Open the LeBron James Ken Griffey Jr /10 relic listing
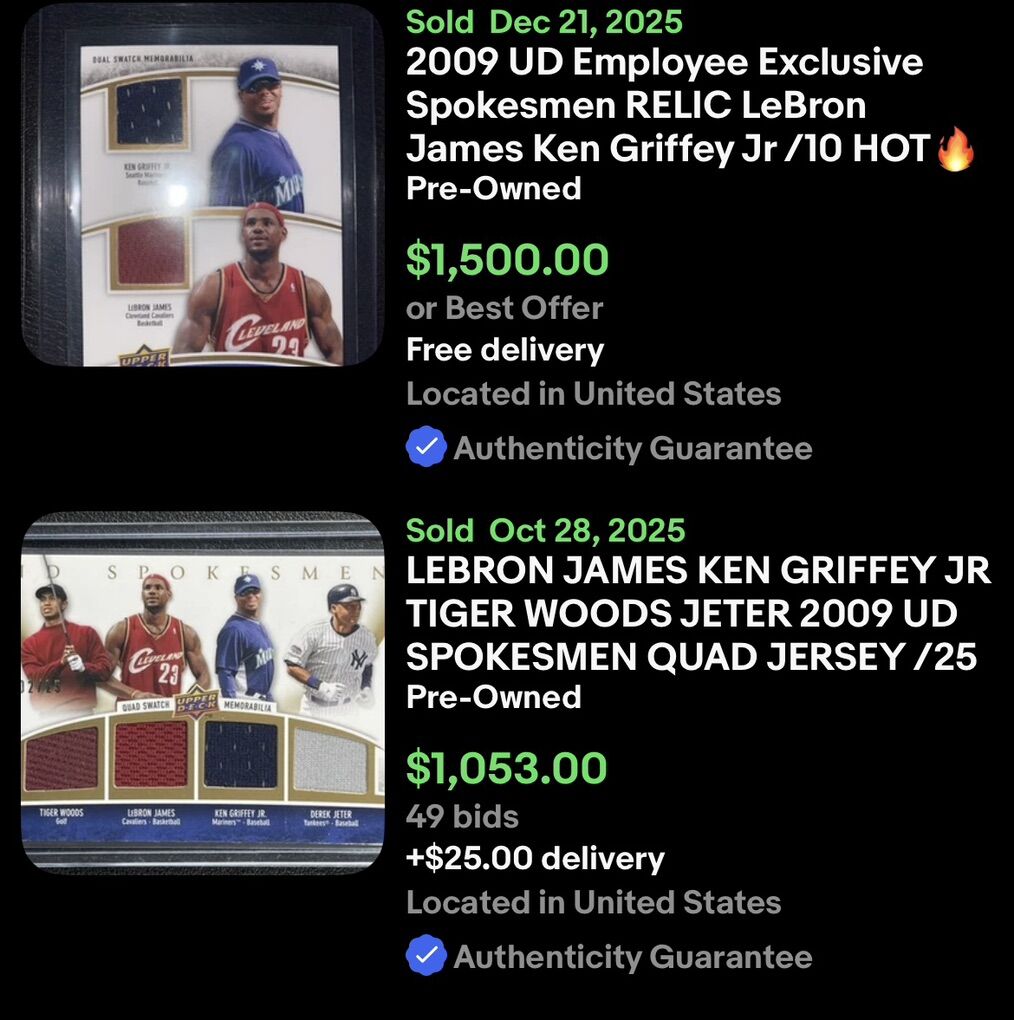Viewport: 1014px width, 1020px height. tap(663, 106)
